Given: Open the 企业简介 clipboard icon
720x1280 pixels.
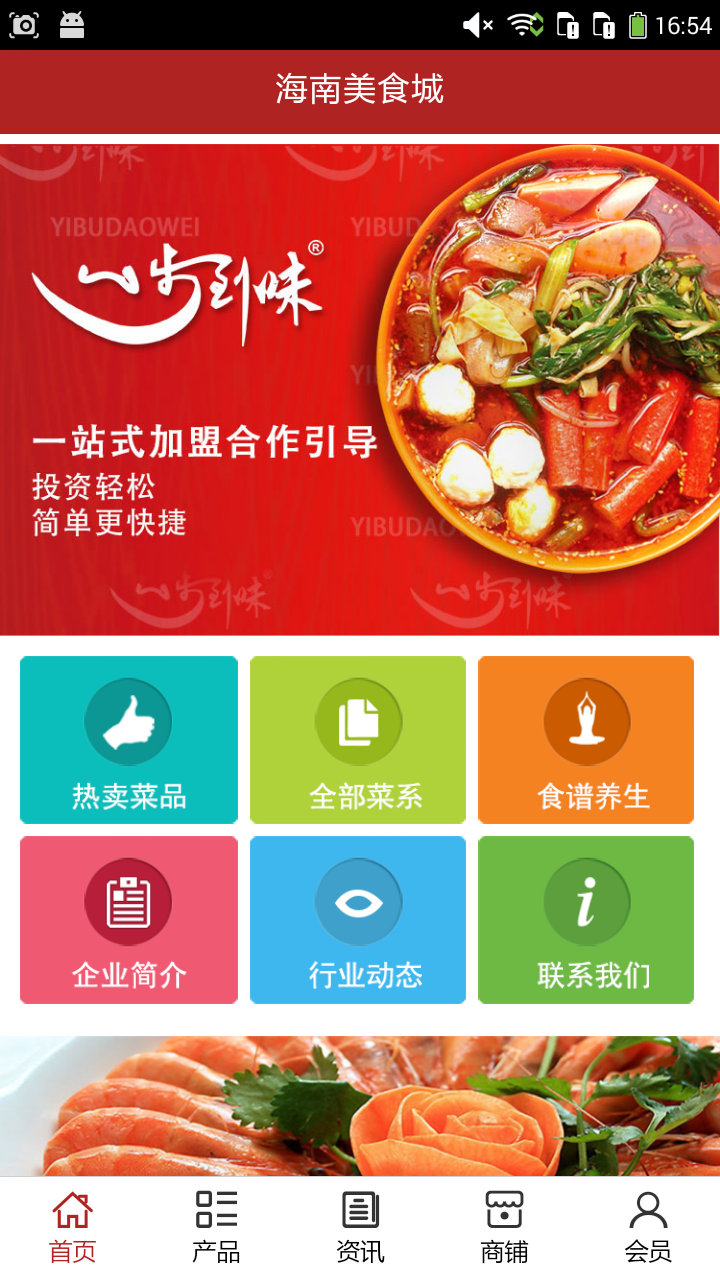Looking at the screenshot, I should 128,899.
